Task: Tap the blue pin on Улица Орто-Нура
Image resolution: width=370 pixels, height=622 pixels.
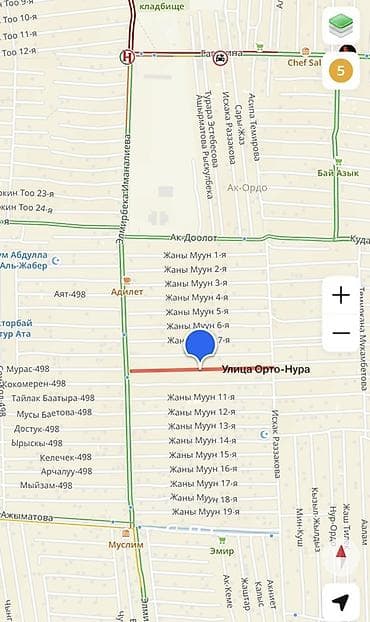Action: [200, 347]
